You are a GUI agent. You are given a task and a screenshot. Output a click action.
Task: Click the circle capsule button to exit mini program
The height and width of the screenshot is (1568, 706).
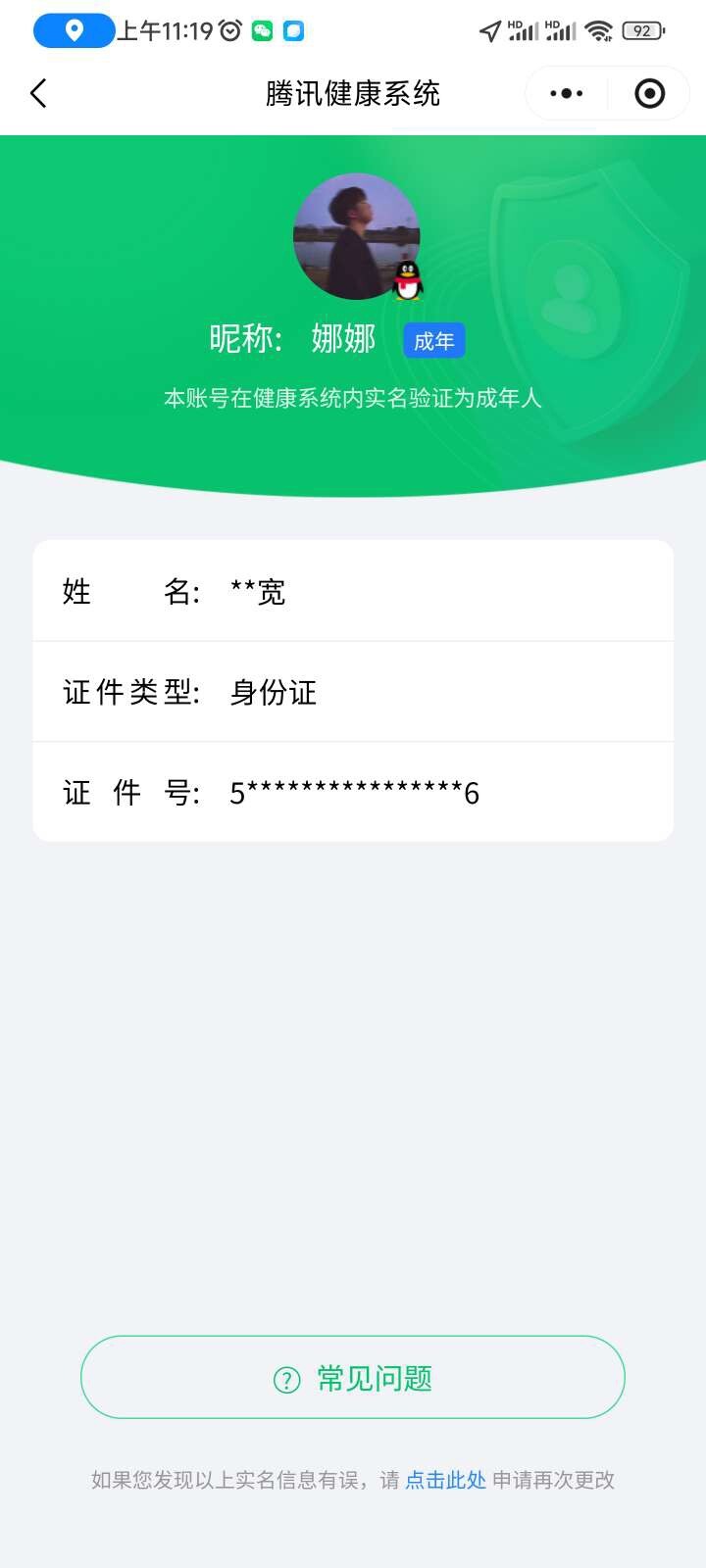pyautogui.click(x=647, y=93)
